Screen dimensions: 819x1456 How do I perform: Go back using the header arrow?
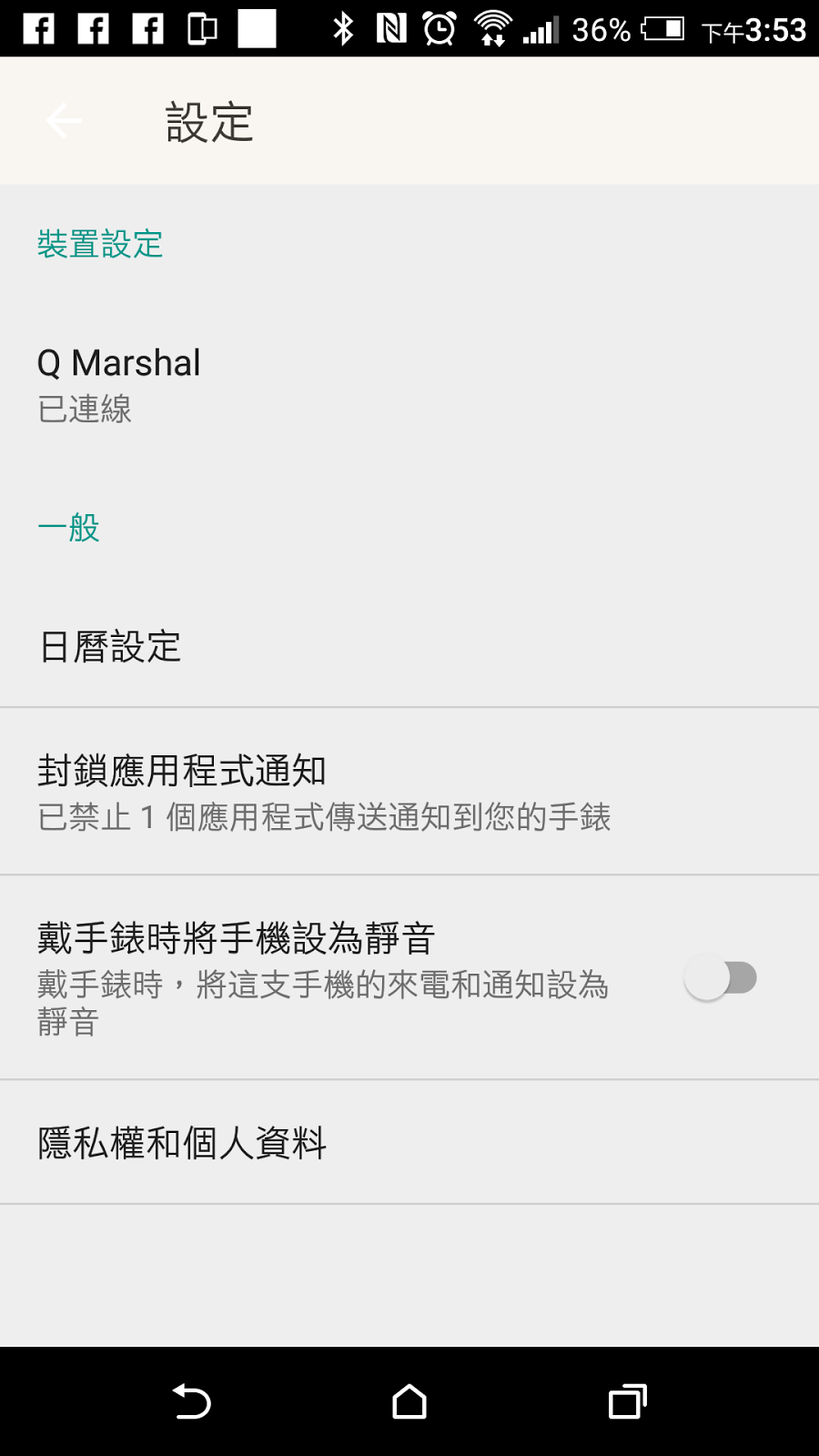(64, 121)
